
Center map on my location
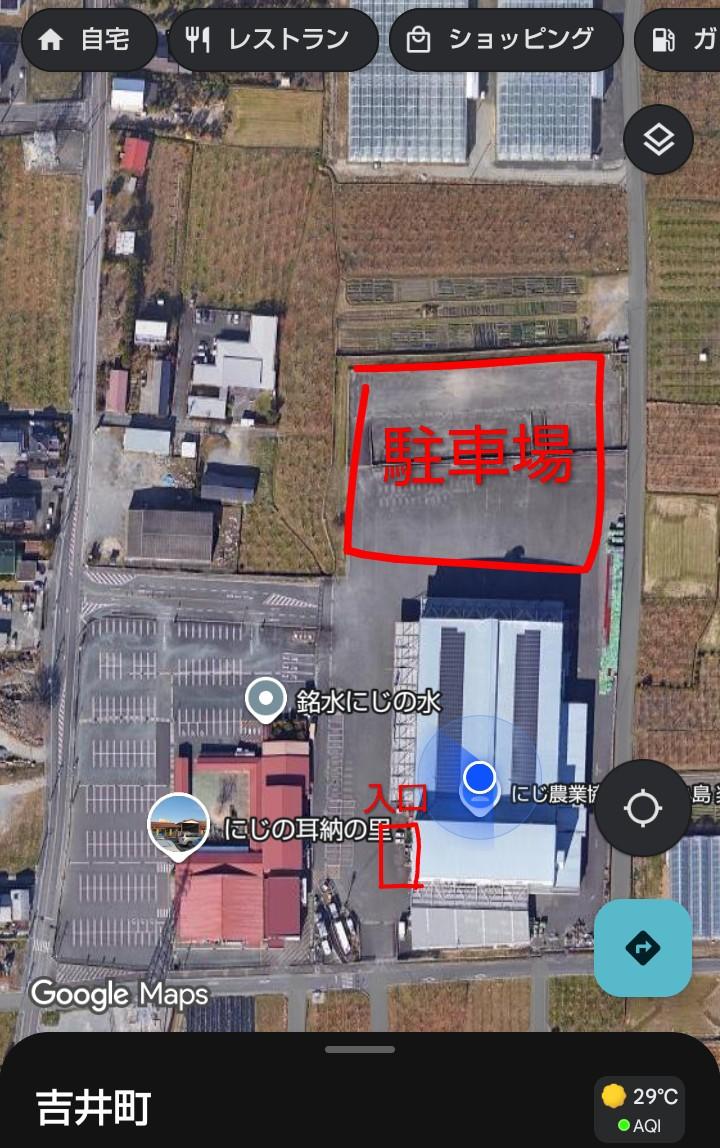coord(642,808)
